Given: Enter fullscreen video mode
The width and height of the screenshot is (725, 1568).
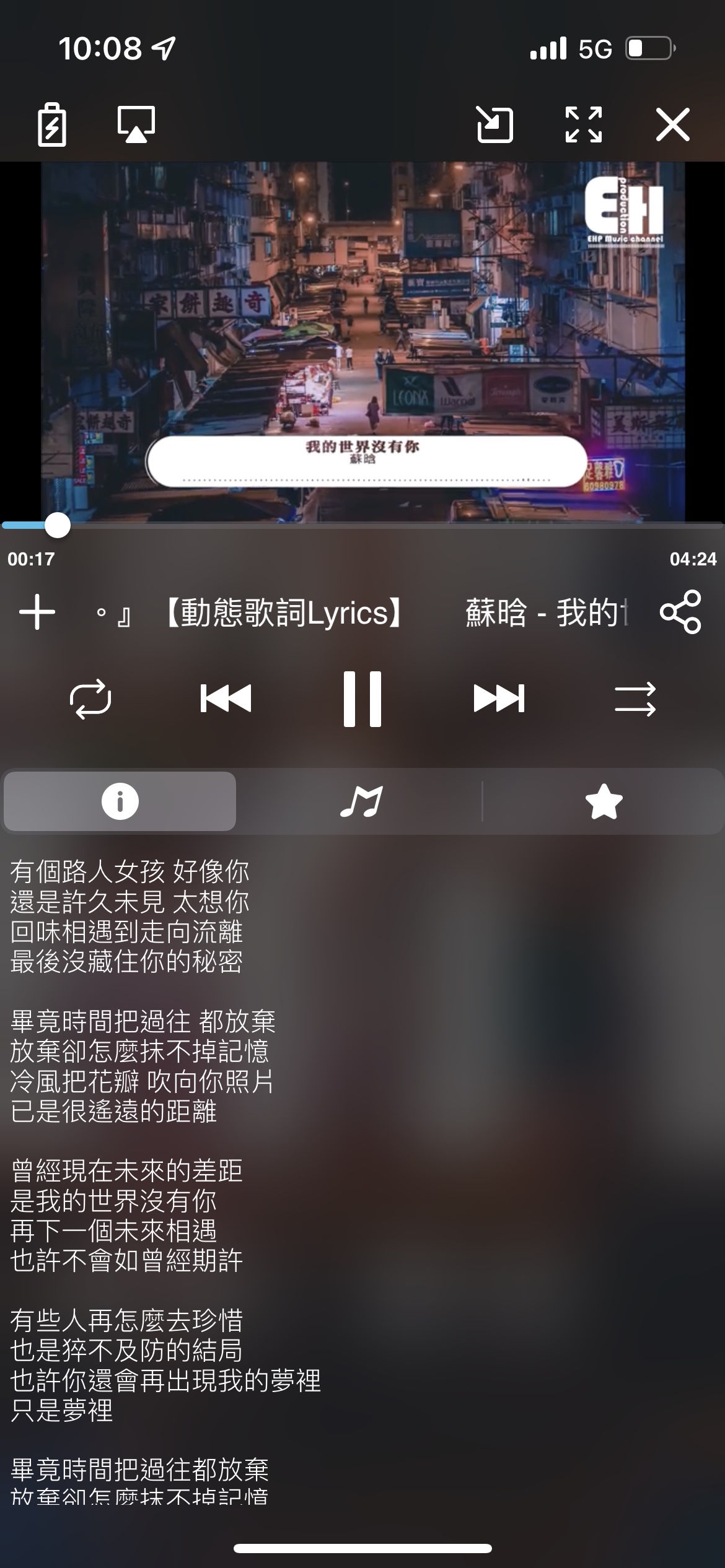Looking at the screenshot, I should [584, 124].
